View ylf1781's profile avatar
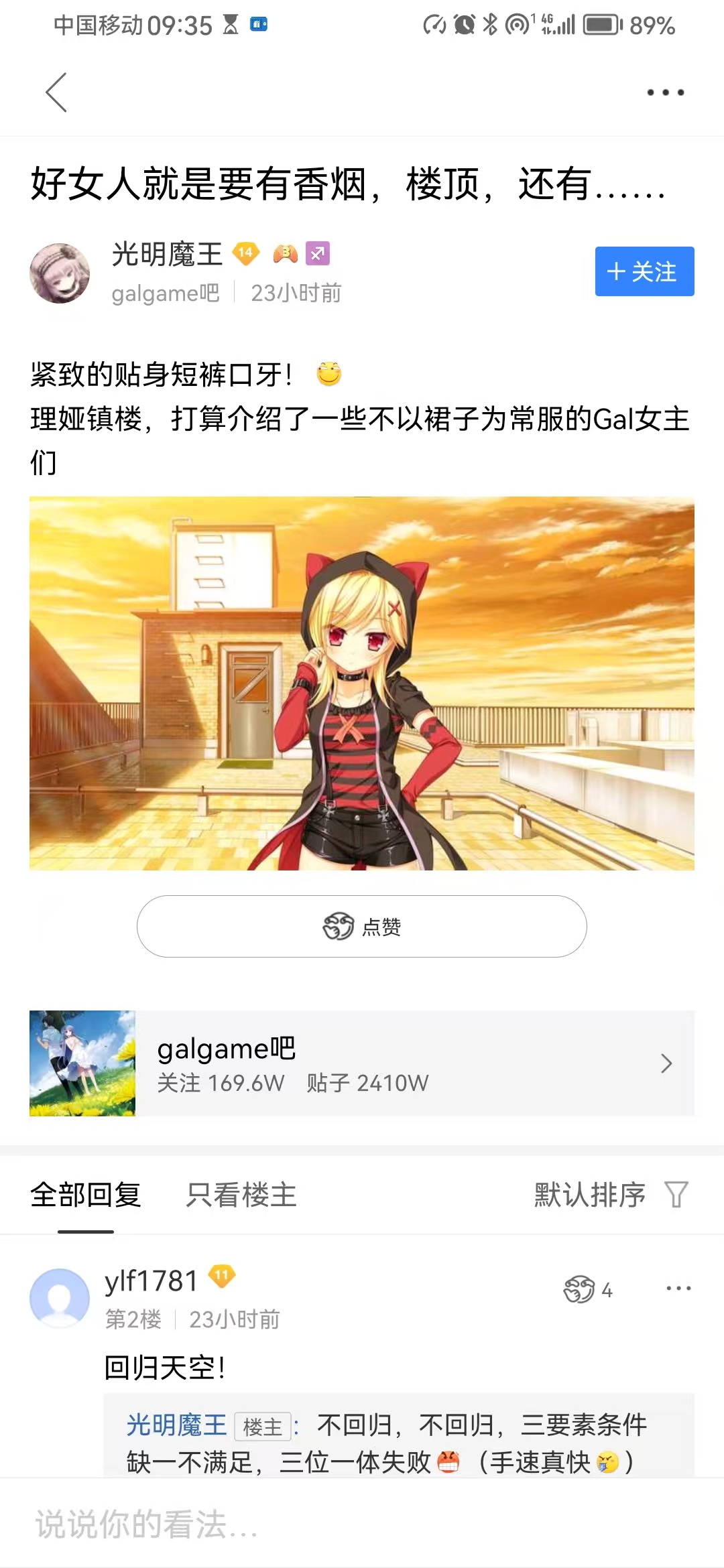Viewport: 724px width, 1568px height. 60,1298
